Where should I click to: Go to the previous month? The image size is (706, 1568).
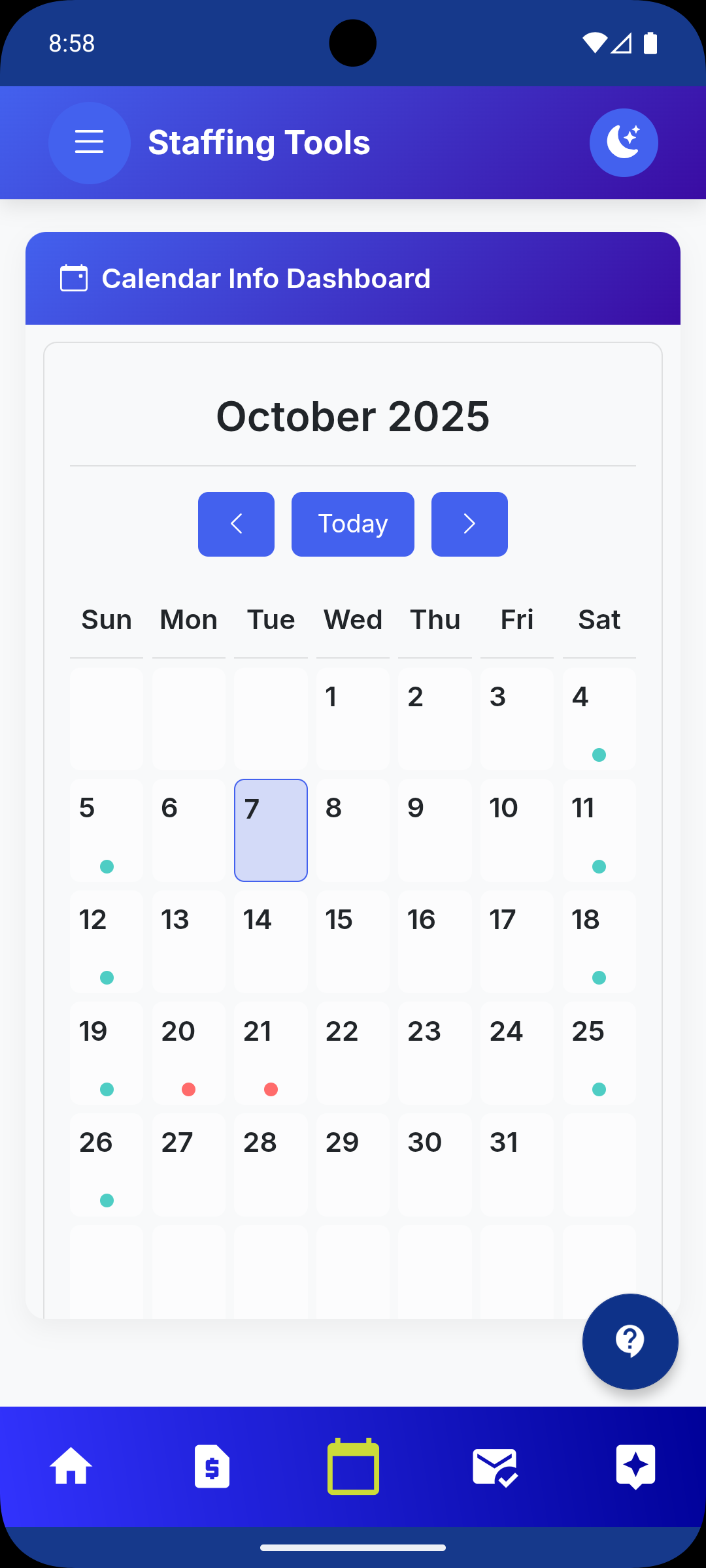point(236,524)
